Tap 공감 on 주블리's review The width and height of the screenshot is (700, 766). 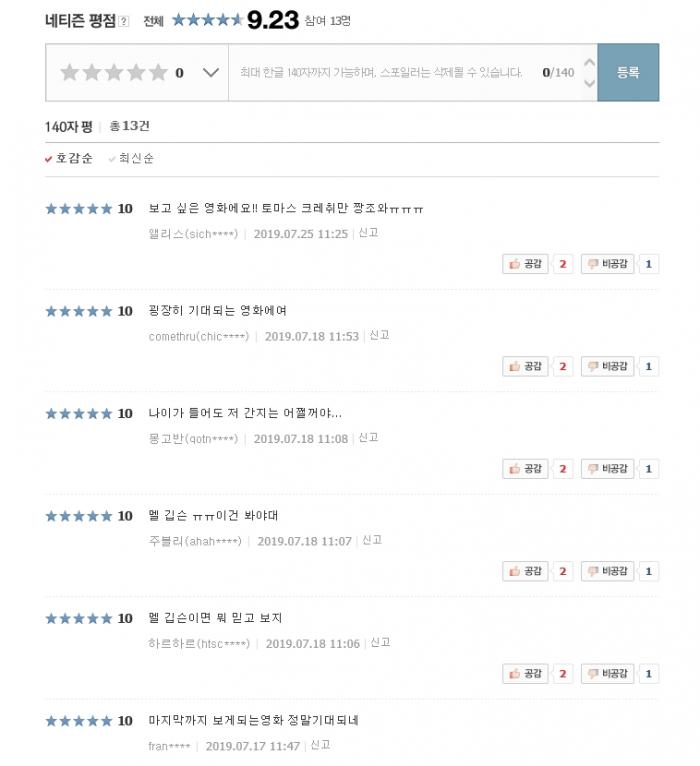click(x=526, y=571)
